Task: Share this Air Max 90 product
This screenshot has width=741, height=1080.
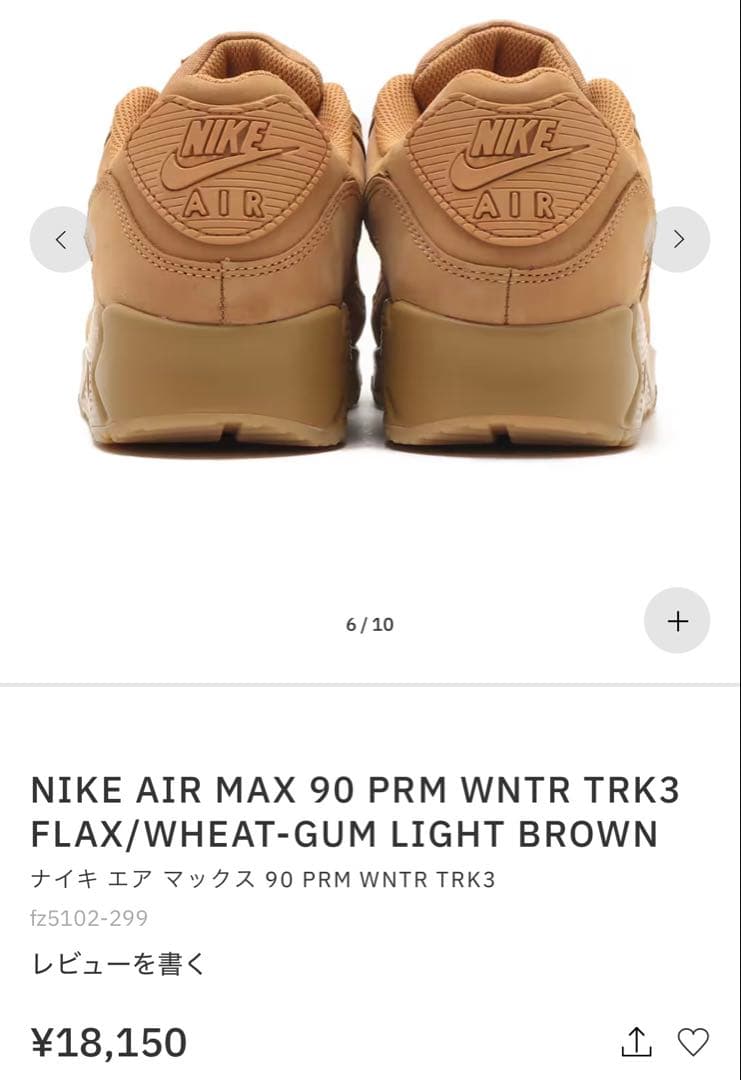Action: pos(637,1041)
